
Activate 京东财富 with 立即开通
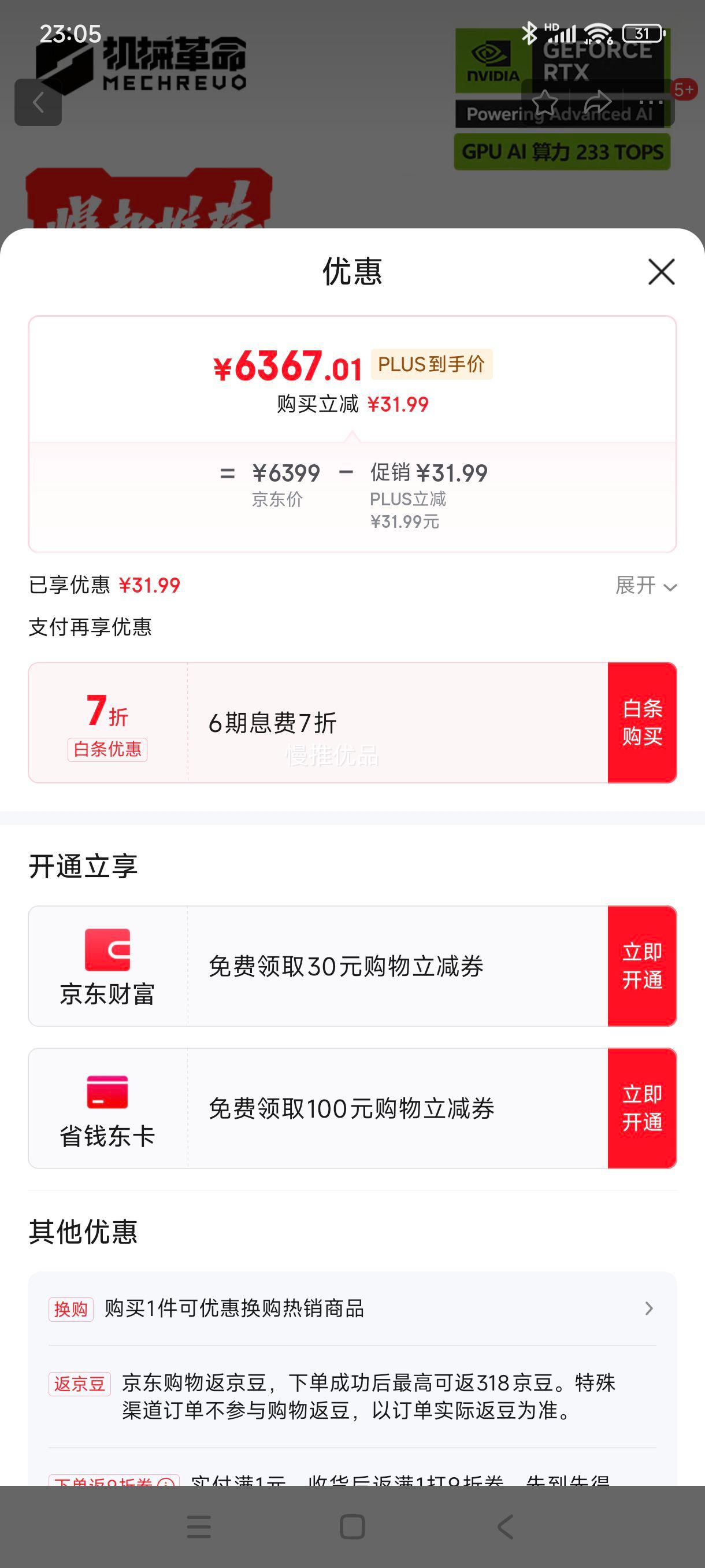click(x=642, y=966)
